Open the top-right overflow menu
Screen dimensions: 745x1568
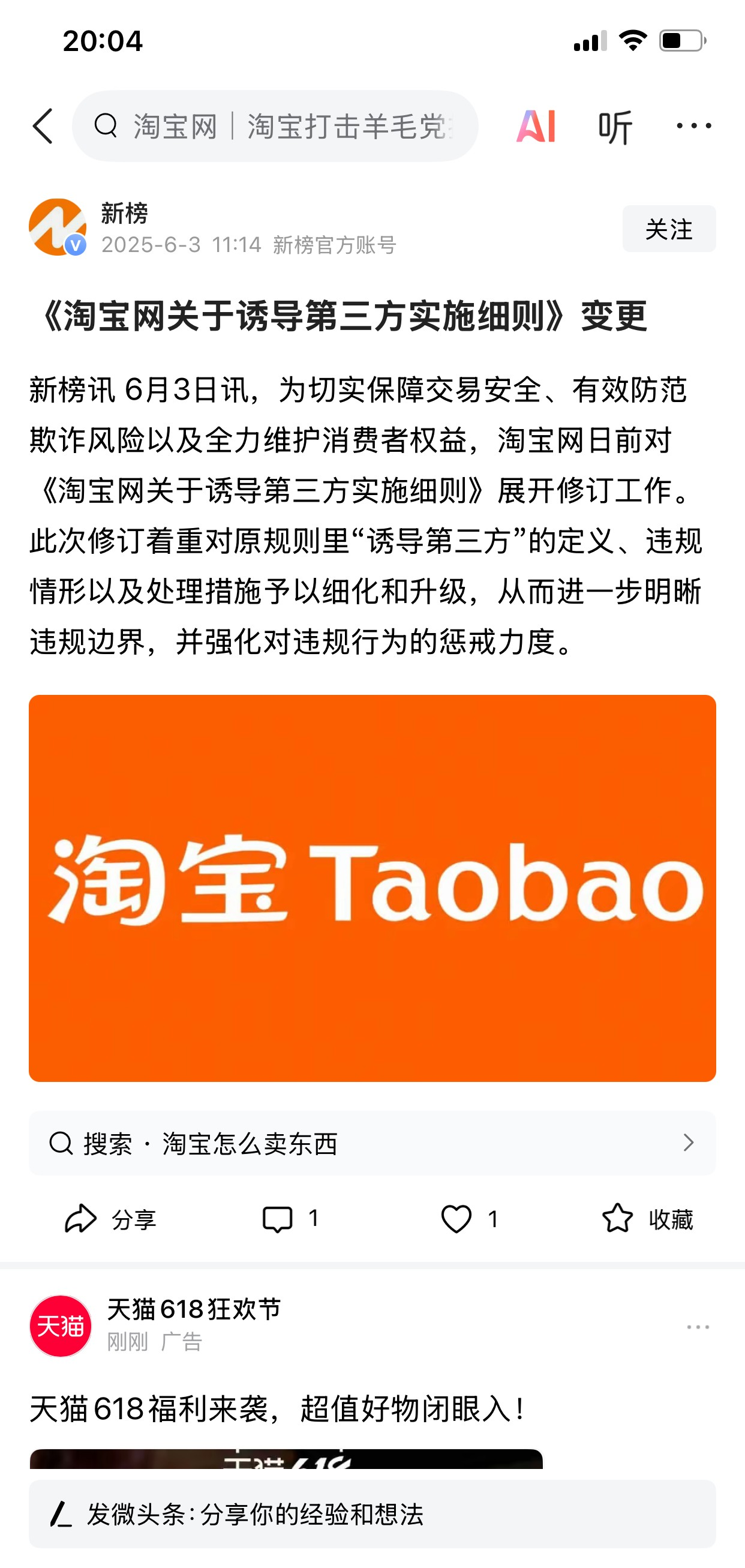pos(694,126)
